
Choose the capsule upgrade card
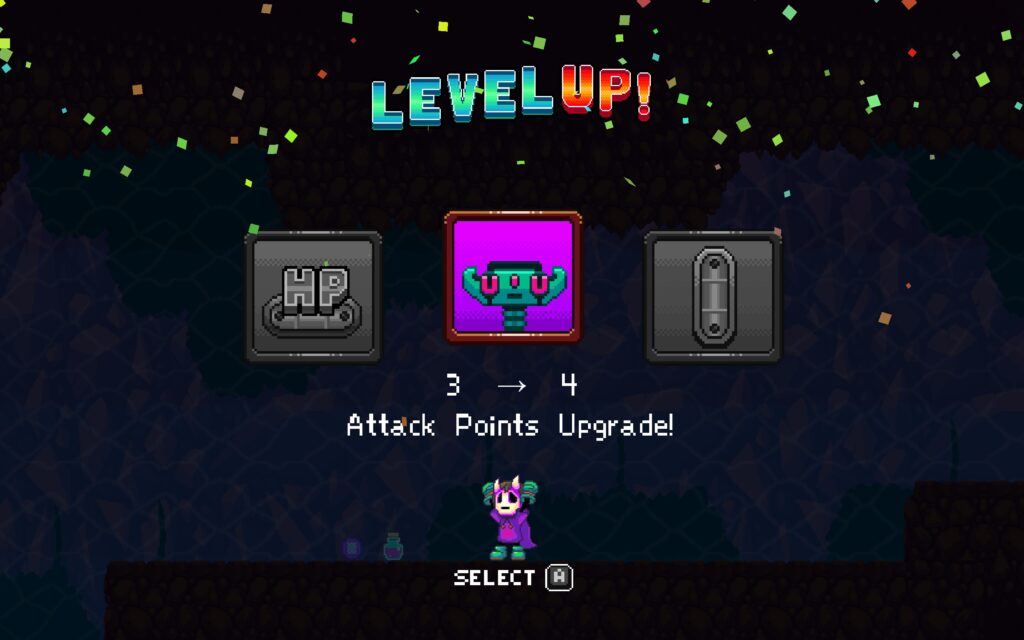tap(713, 297)
